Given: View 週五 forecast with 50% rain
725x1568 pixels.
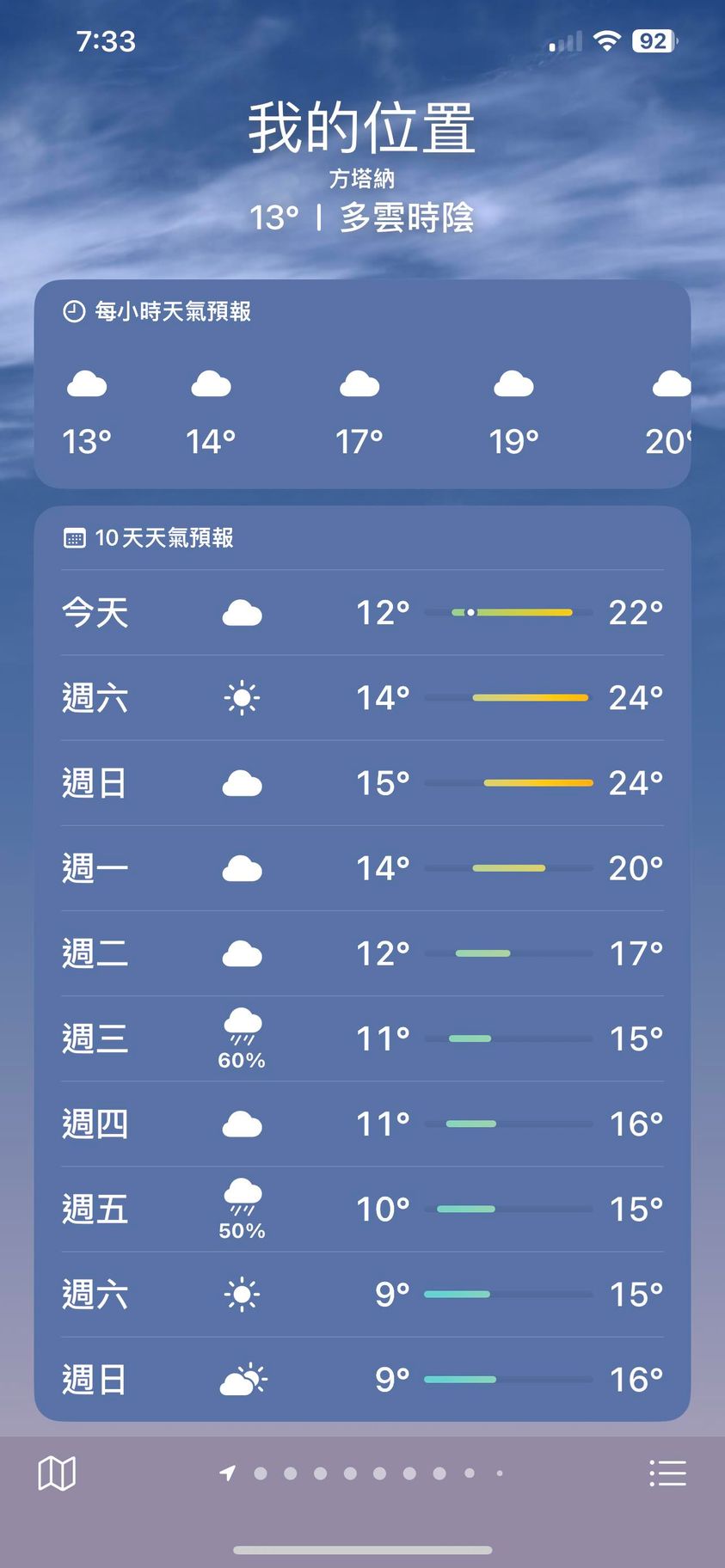Looking at the screenshot, I should tap(362, 1209).
